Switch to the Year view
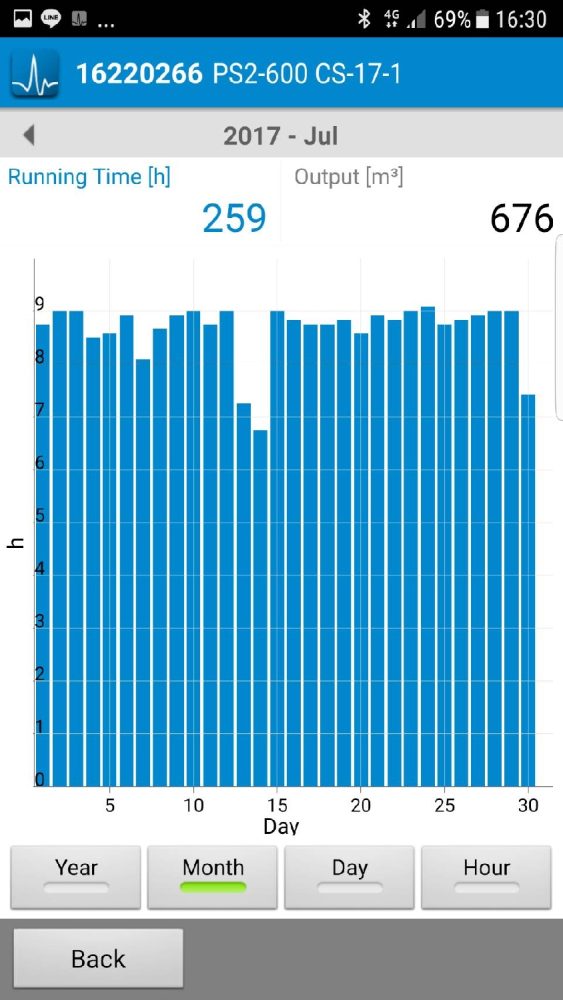 [x=76, y=877]
